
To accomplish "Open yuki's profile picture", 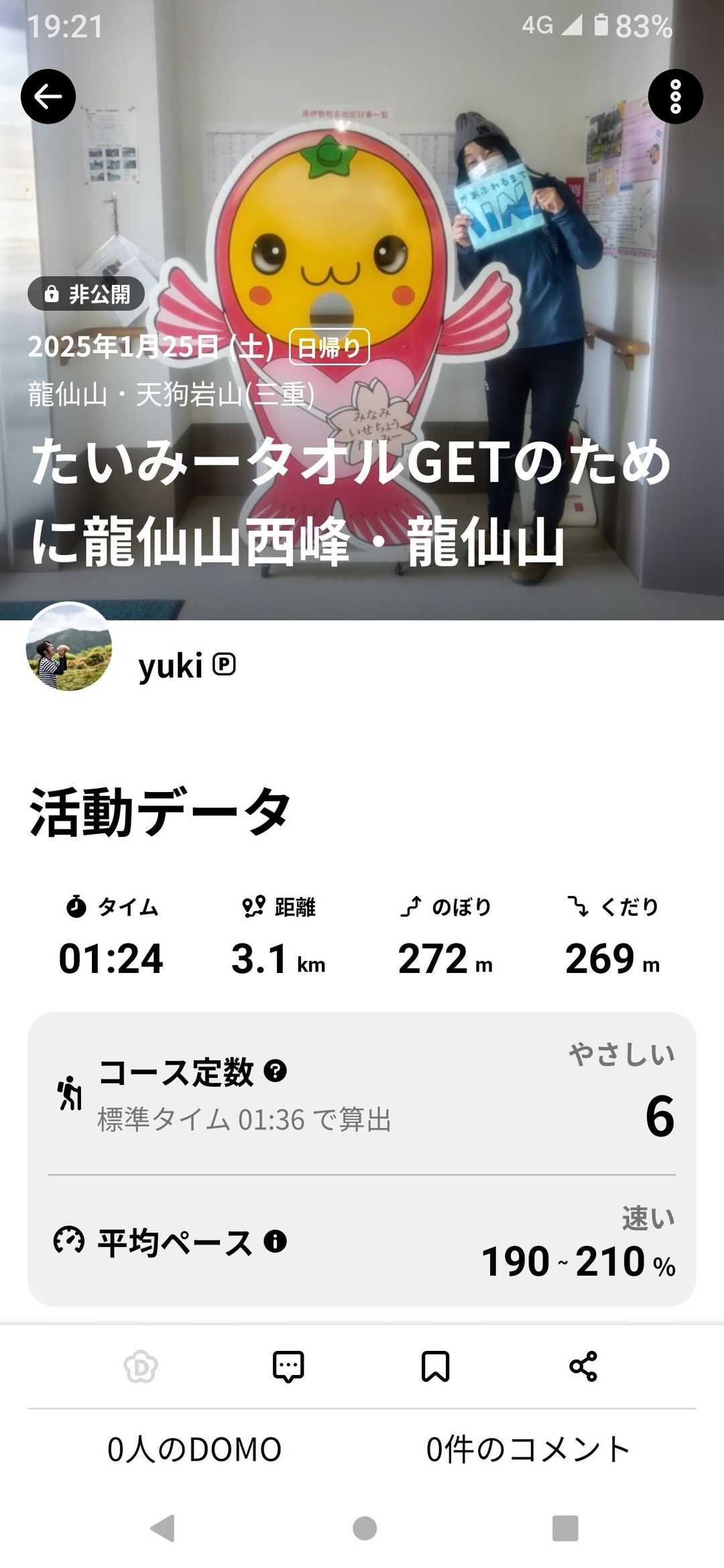I will tap(69, 647).
